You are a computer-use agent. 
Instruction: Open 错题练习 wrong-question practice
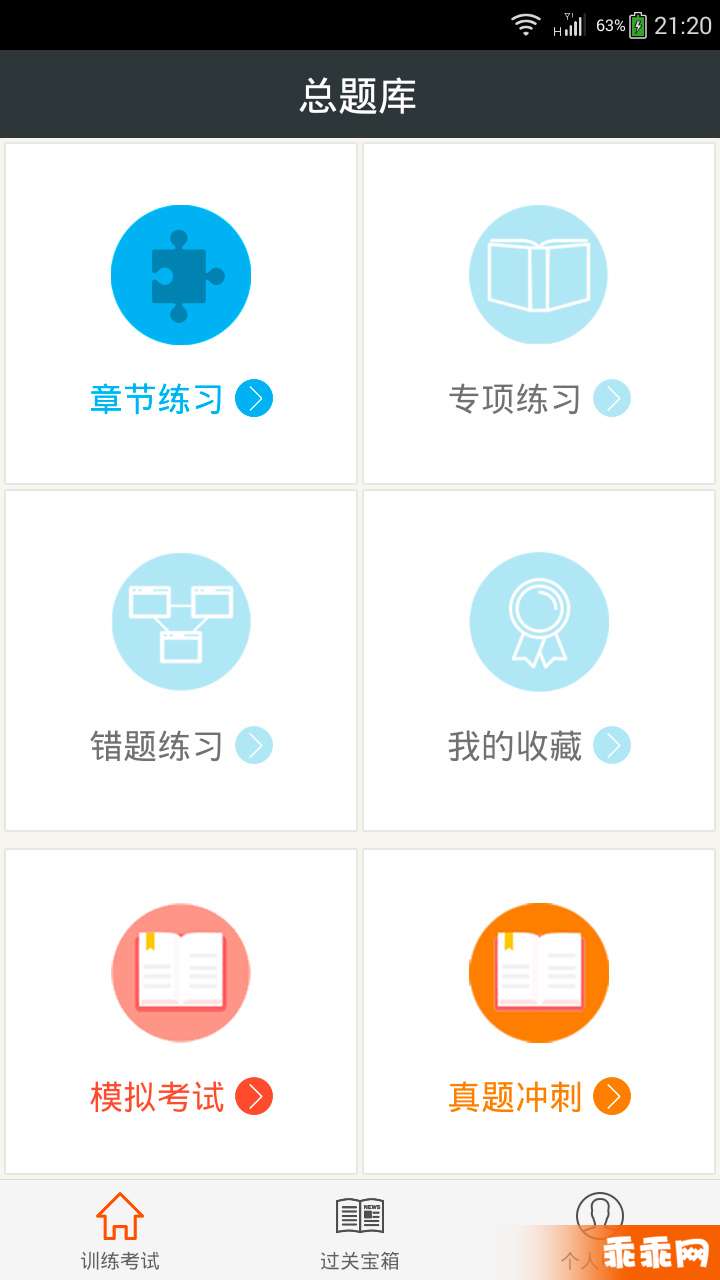[181, 660]
